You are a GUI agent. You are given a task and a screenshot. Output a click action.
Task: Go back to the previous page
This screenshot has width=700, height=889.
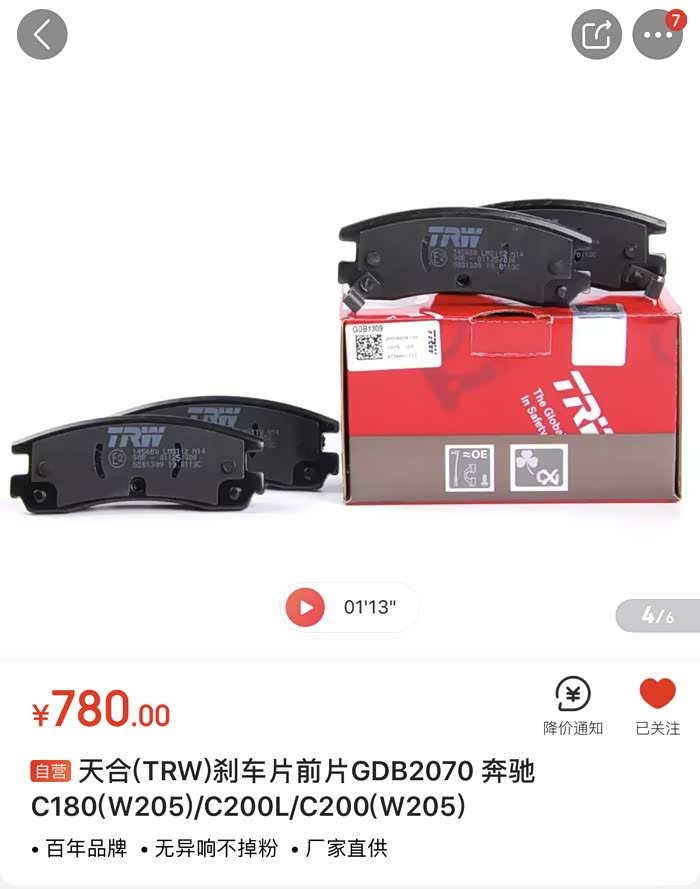coord(42,35)
